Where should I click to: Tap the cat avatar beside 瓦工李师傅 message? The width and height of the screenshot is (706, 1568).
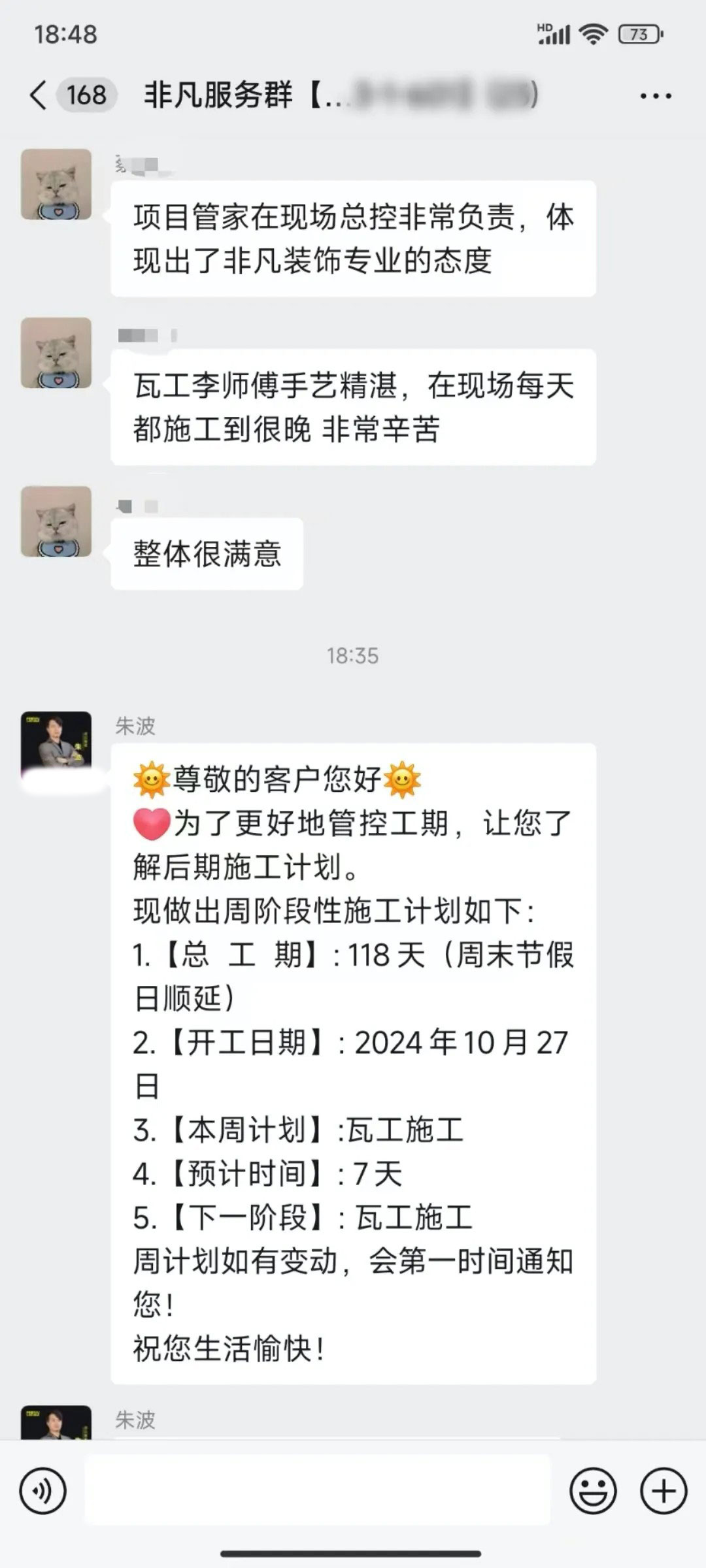(x=56, y=353)
